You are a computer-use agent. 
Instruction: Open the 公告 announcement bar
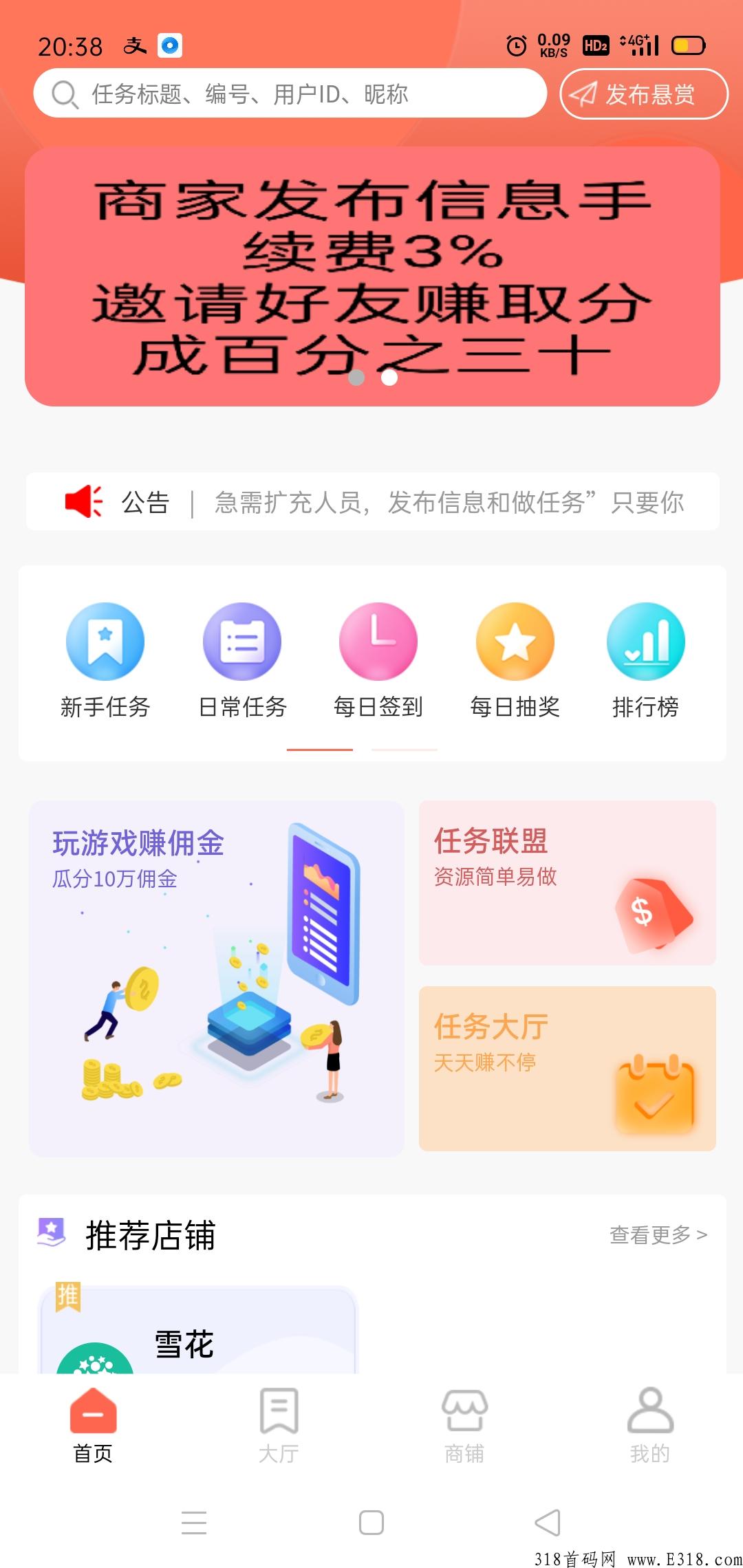(x=372, y=501)
